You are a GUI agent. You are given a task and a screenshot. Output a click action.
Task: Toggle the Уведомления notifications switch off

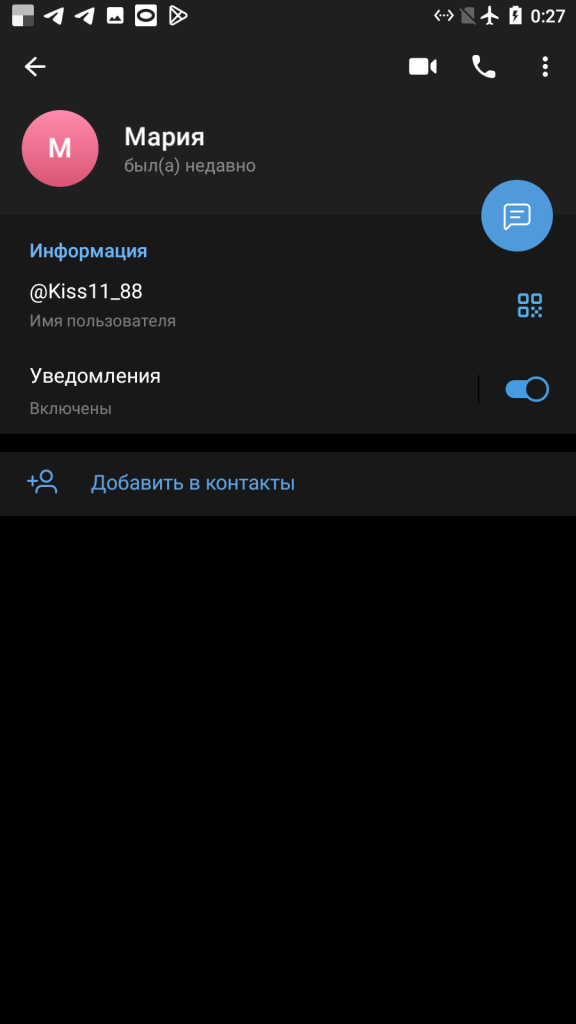point(527,389)
